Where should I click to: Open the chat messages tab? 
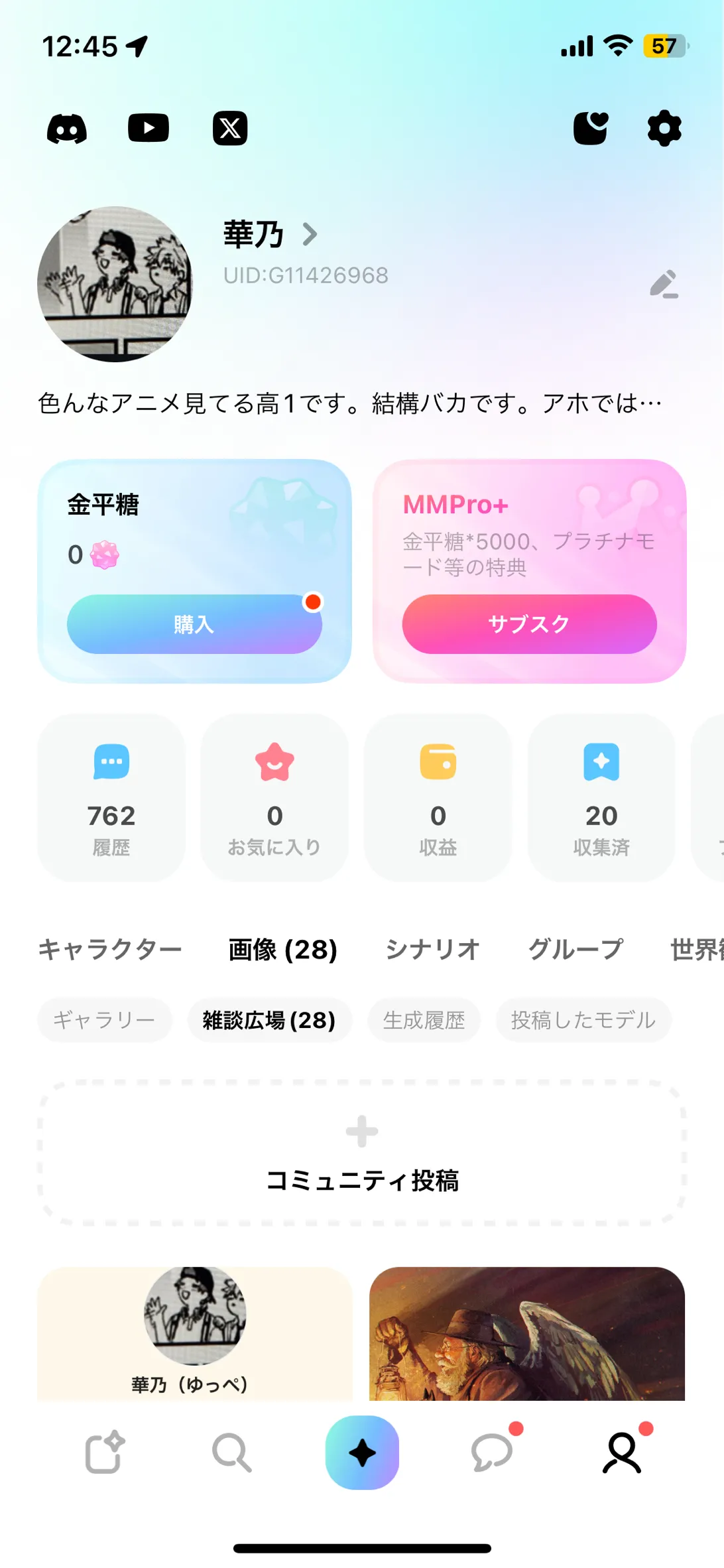pyautogui.click(x=492, y=1453)
